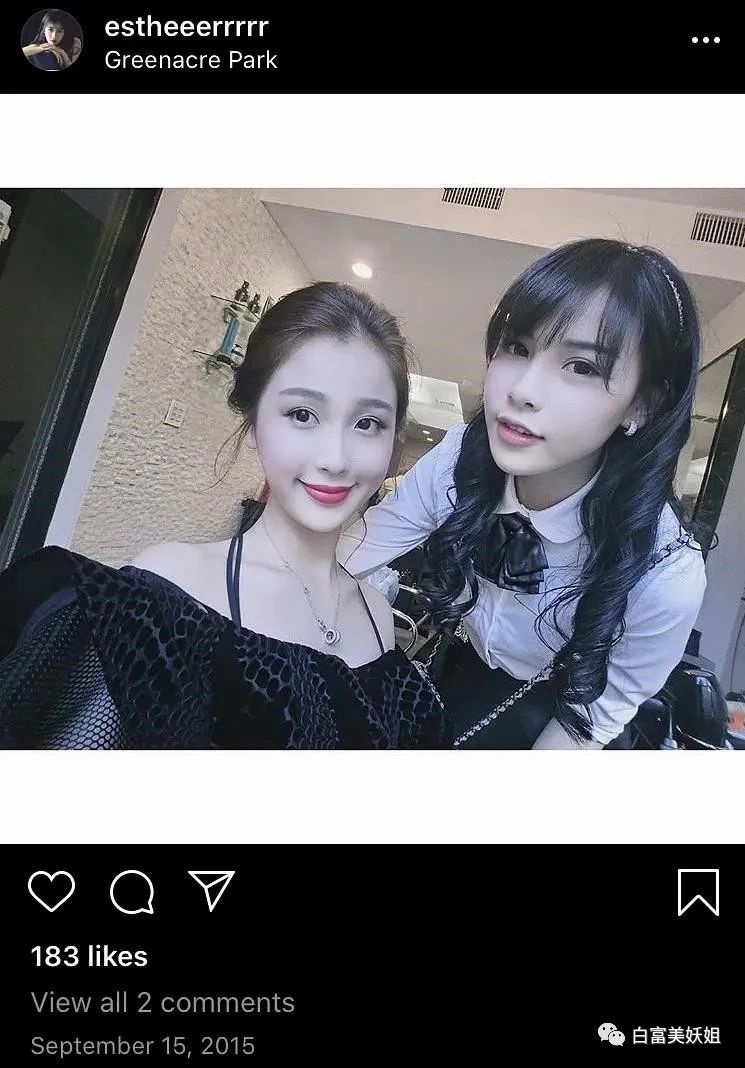Open the estheeerrrrr username link
745x1068 pixels.
[186, 26]
